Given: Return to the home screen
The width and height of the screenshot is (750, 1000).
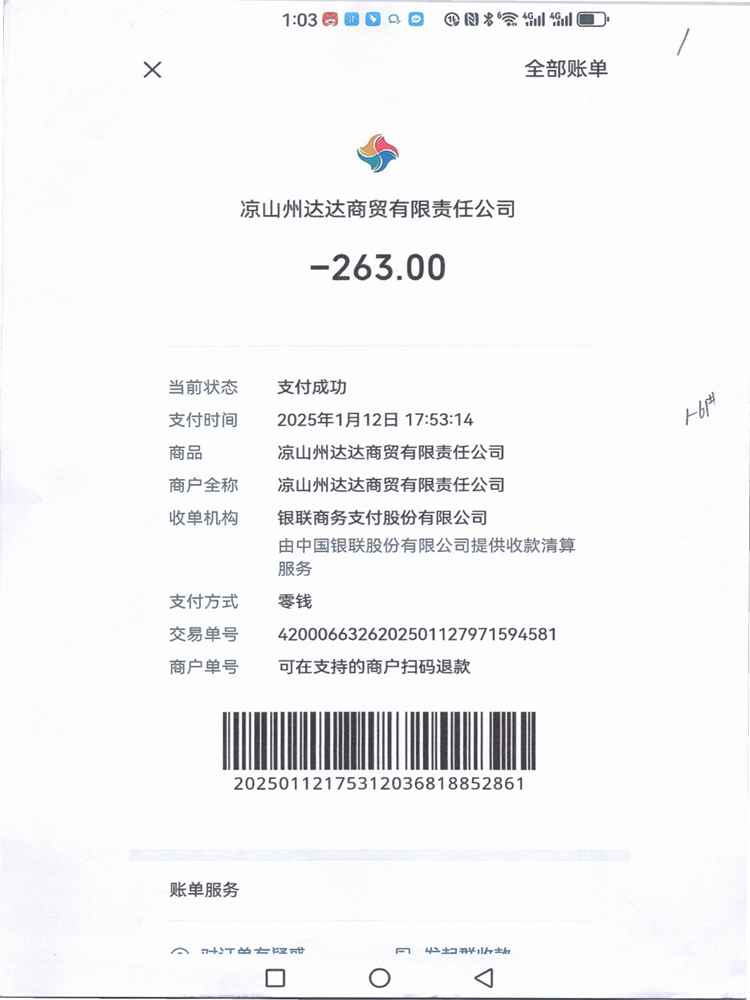Looking at the screenshot, I should point(379,977).
